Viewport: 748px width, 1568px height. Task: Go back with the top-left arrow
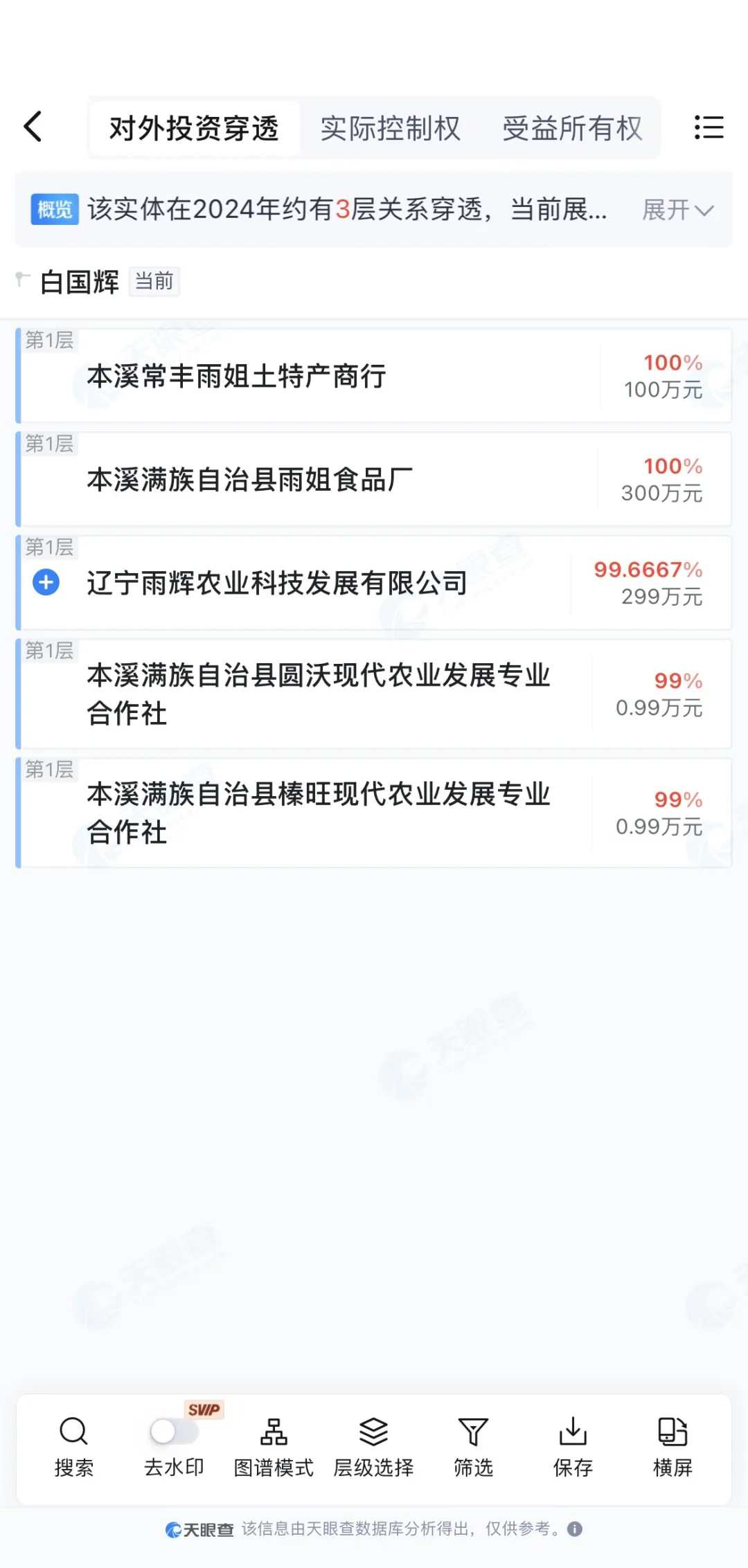33,127
